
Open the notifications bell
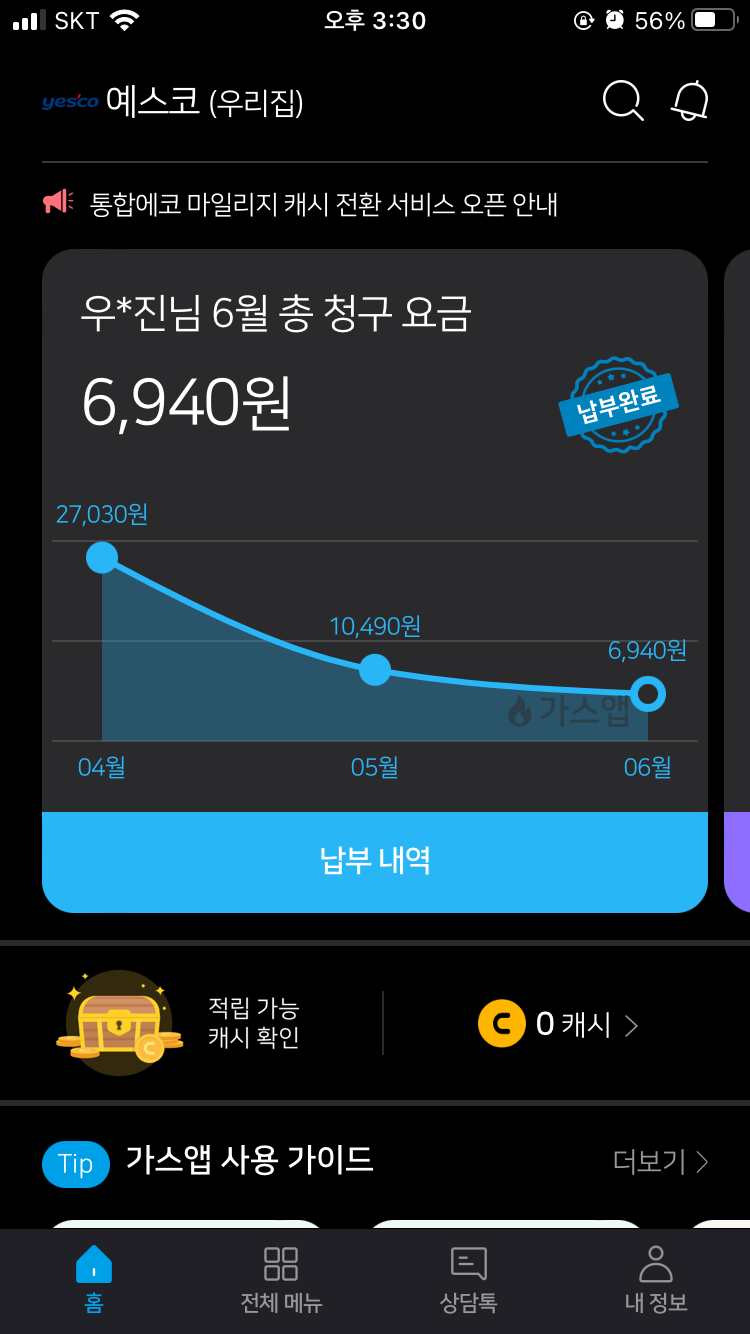coord(690,101)
